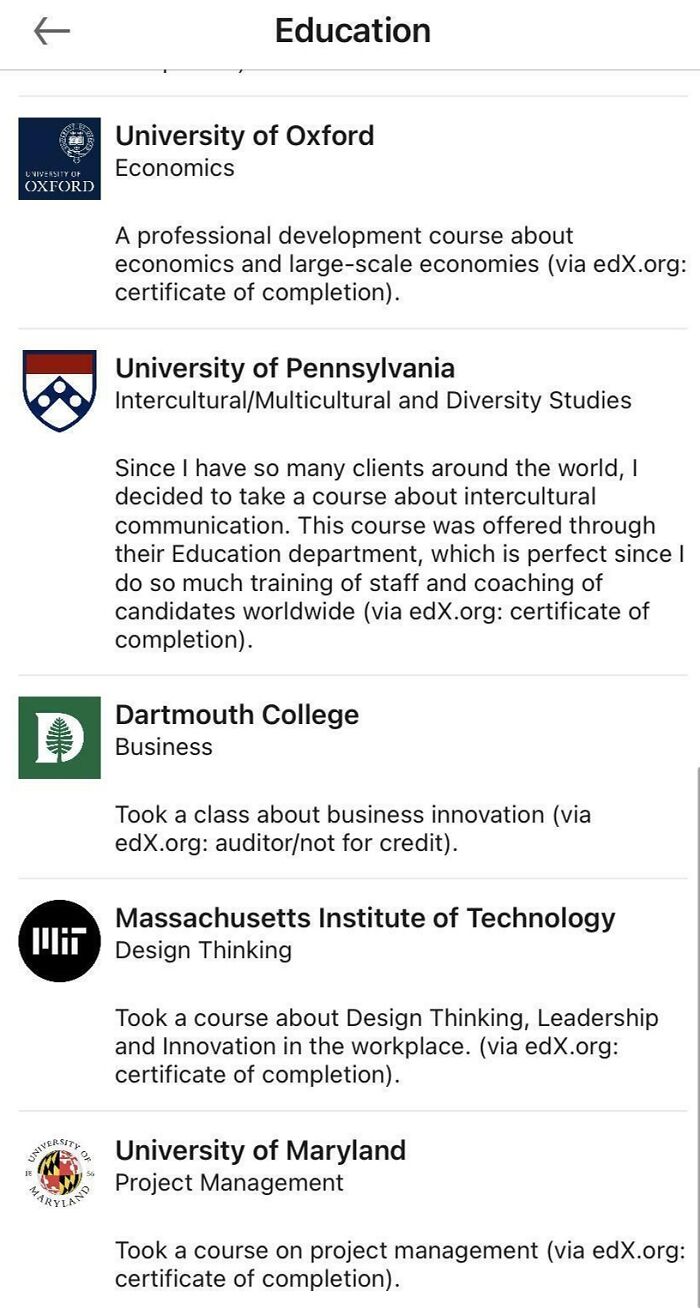Go back from the Education screen
The image size is (700, 1309).
(52, 32)
